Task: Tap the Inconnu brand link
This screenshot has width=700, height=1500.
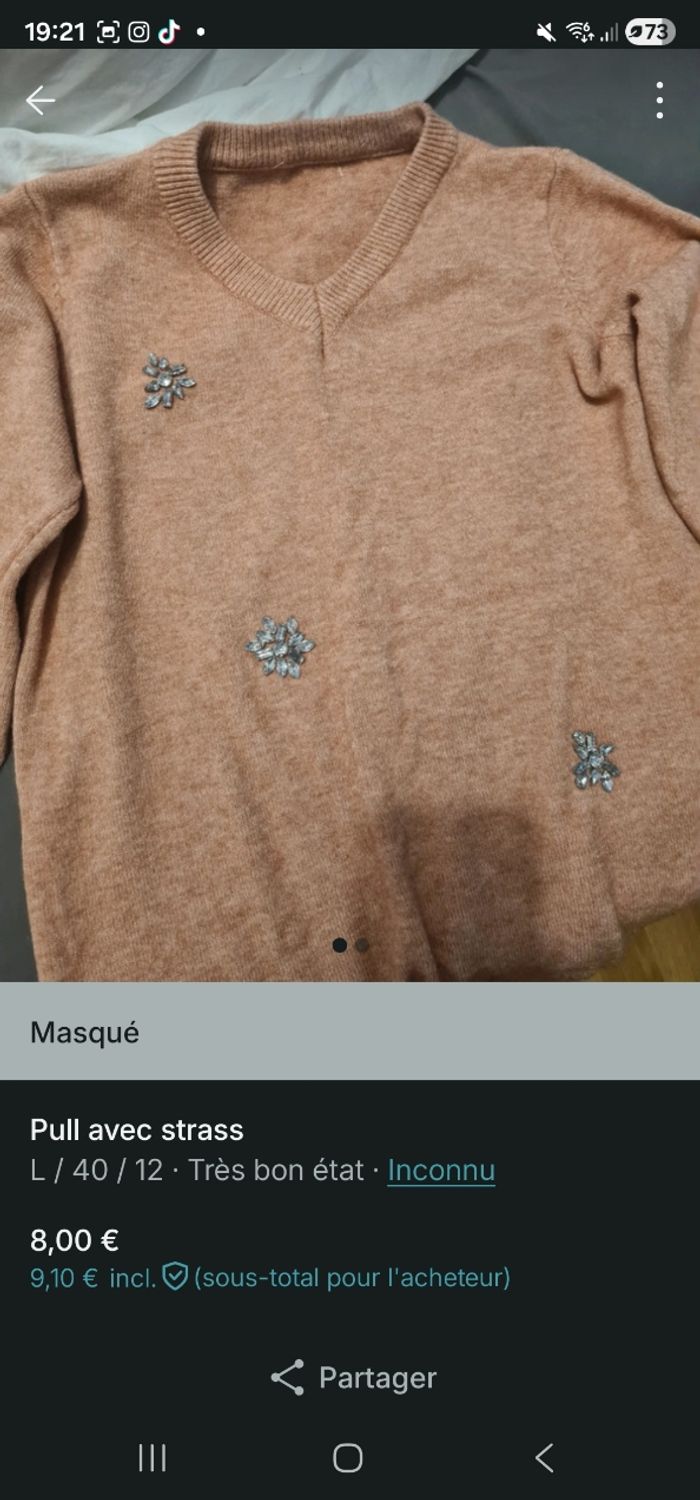Action: [441, 1170]
